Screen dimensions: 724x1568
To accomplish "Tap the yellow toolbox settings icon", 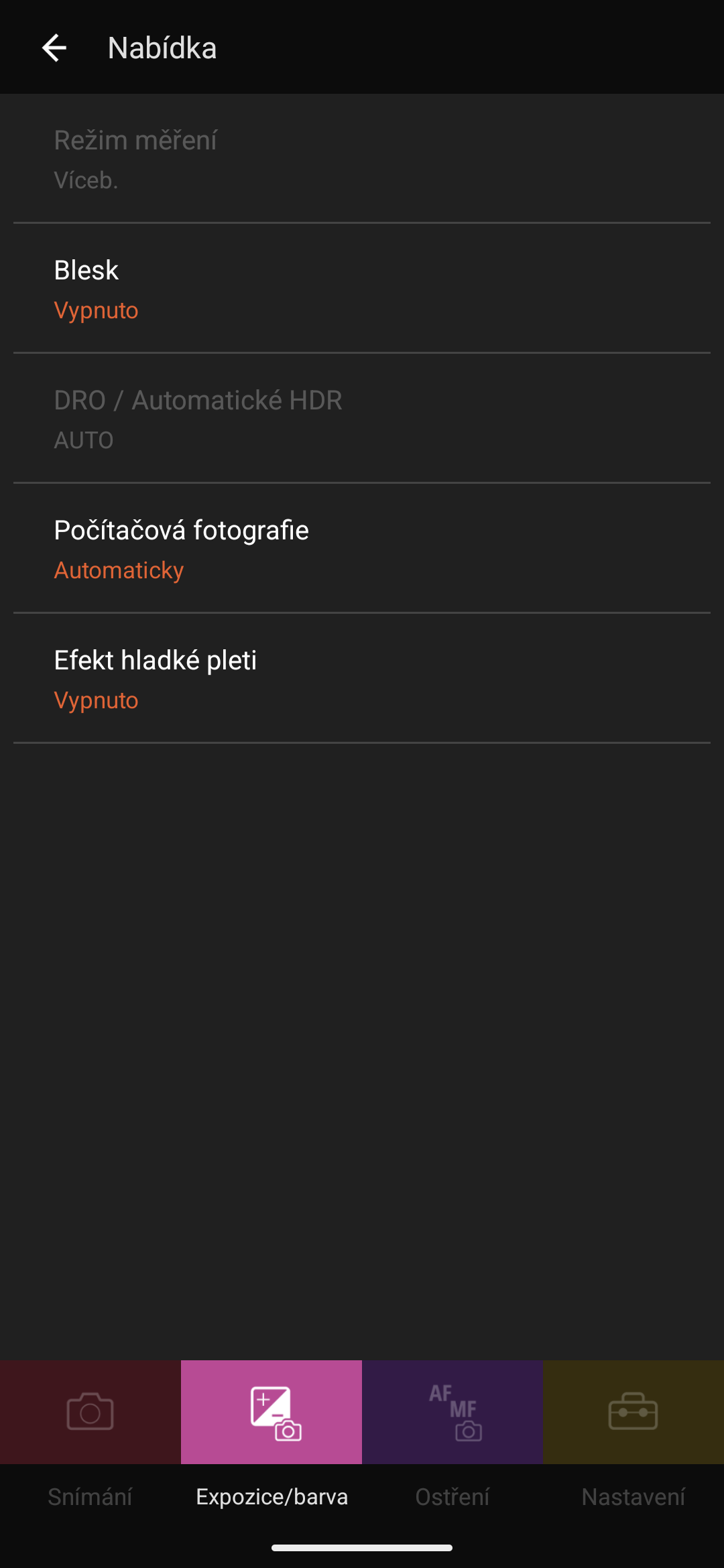I will tap(633, 1411).
